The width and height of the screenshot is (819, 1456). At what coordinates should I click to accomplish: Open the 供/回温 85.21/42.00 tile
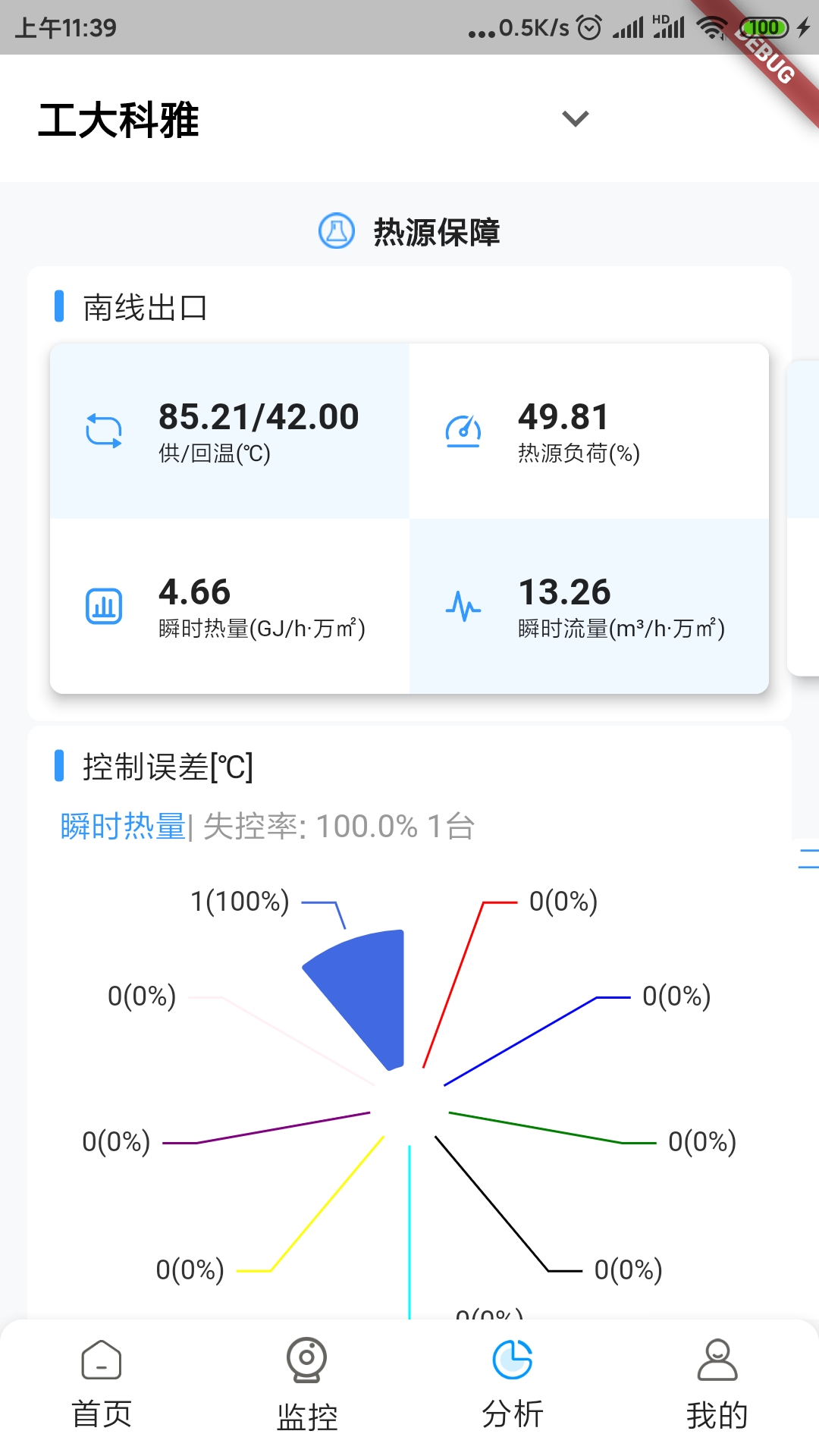tap(230, 431)
